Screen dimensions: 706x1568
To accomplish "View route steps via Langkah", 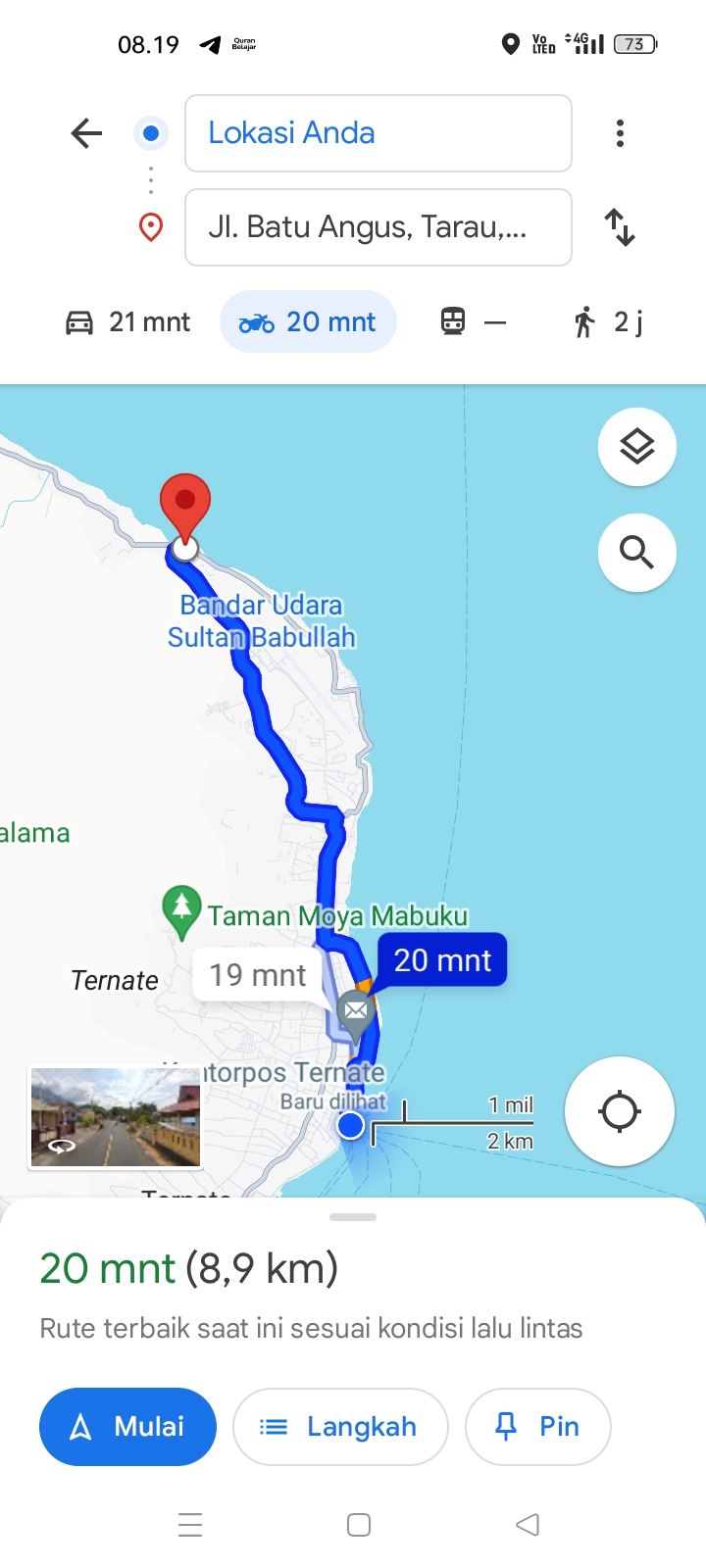I will (340, 1427).
